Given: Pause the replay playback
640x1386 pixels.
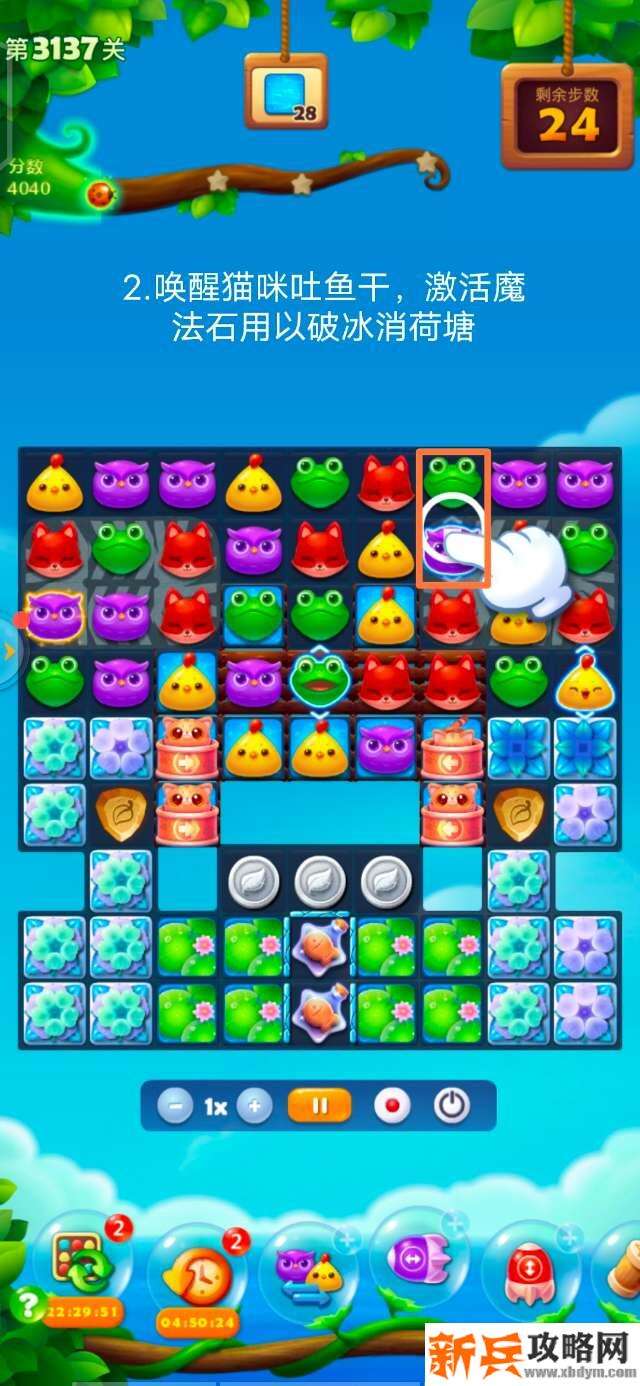Looking at the screenshot, I should (x=320, y=1107).
